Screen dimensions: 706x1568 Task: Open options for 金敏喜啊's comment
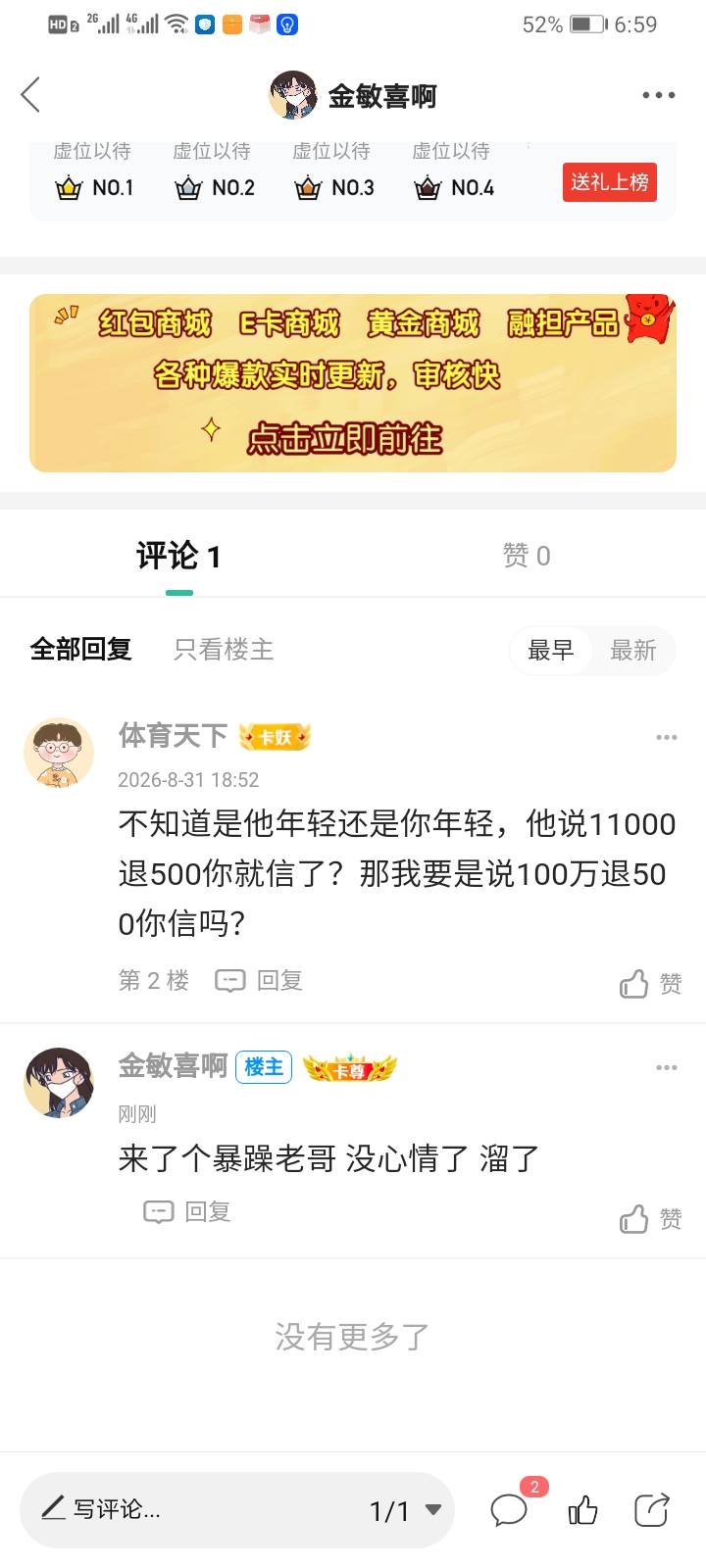[667, 1067]
